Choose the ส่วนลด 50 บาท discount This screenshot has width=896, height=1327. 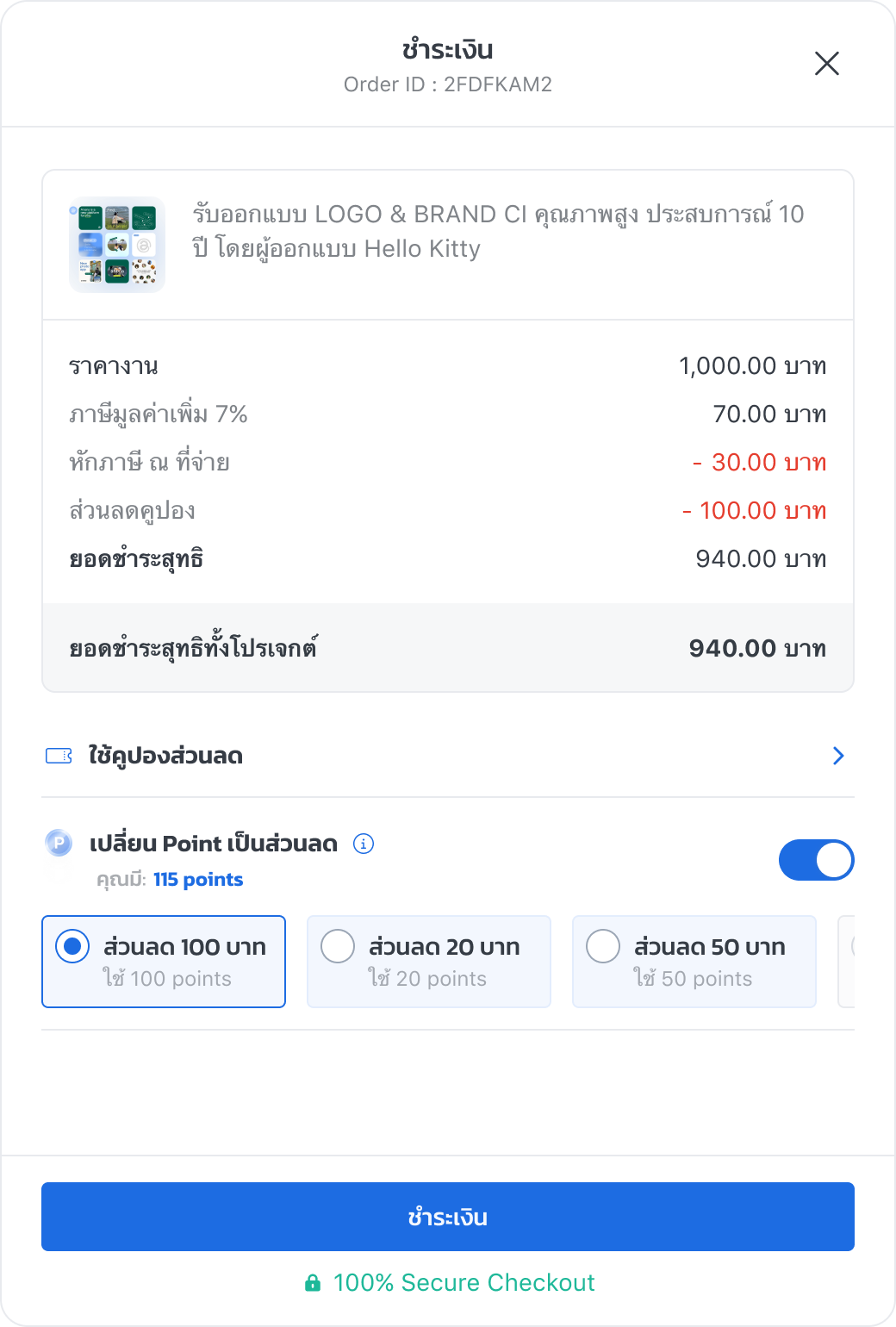click(694, 961)
